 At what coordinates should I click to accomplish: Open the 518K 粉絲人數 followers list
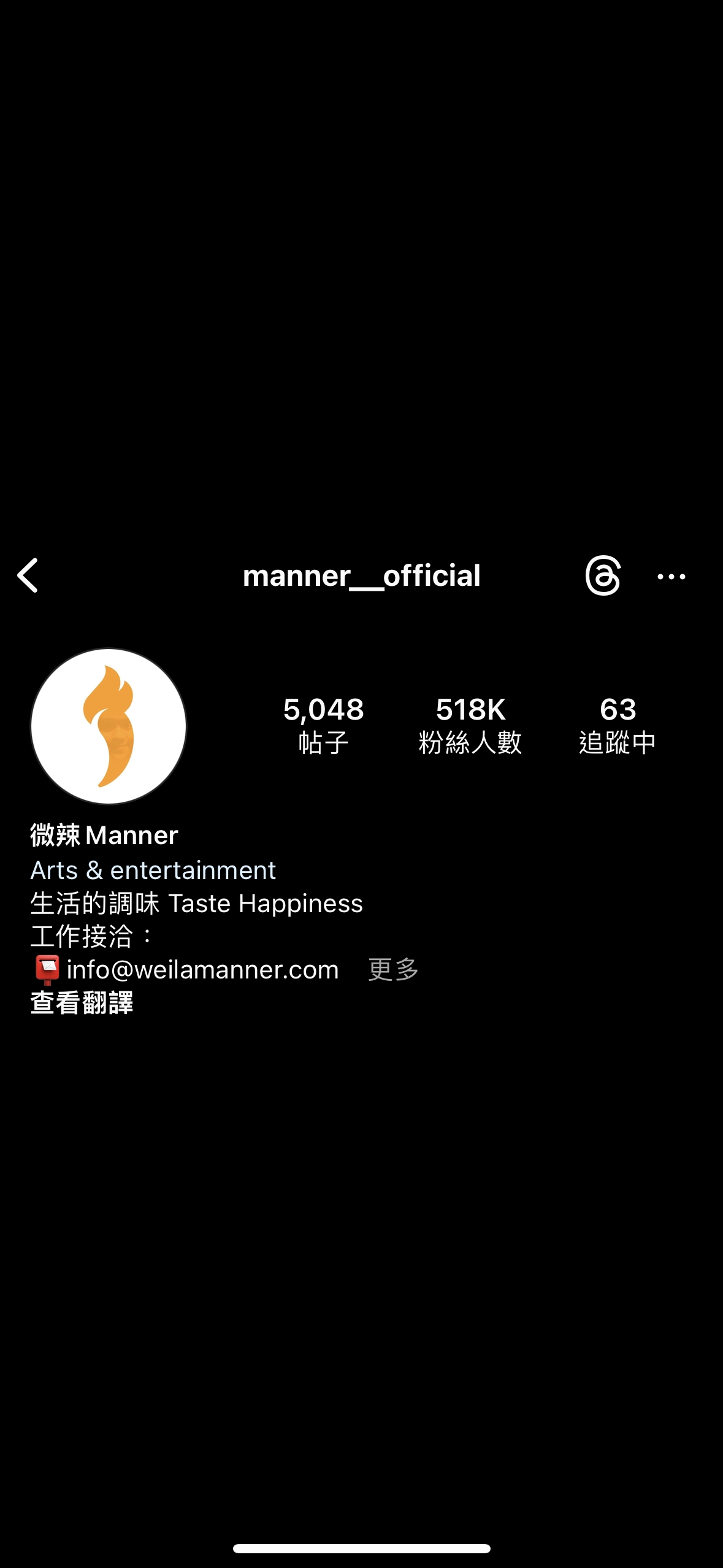[x=470, y=724]
